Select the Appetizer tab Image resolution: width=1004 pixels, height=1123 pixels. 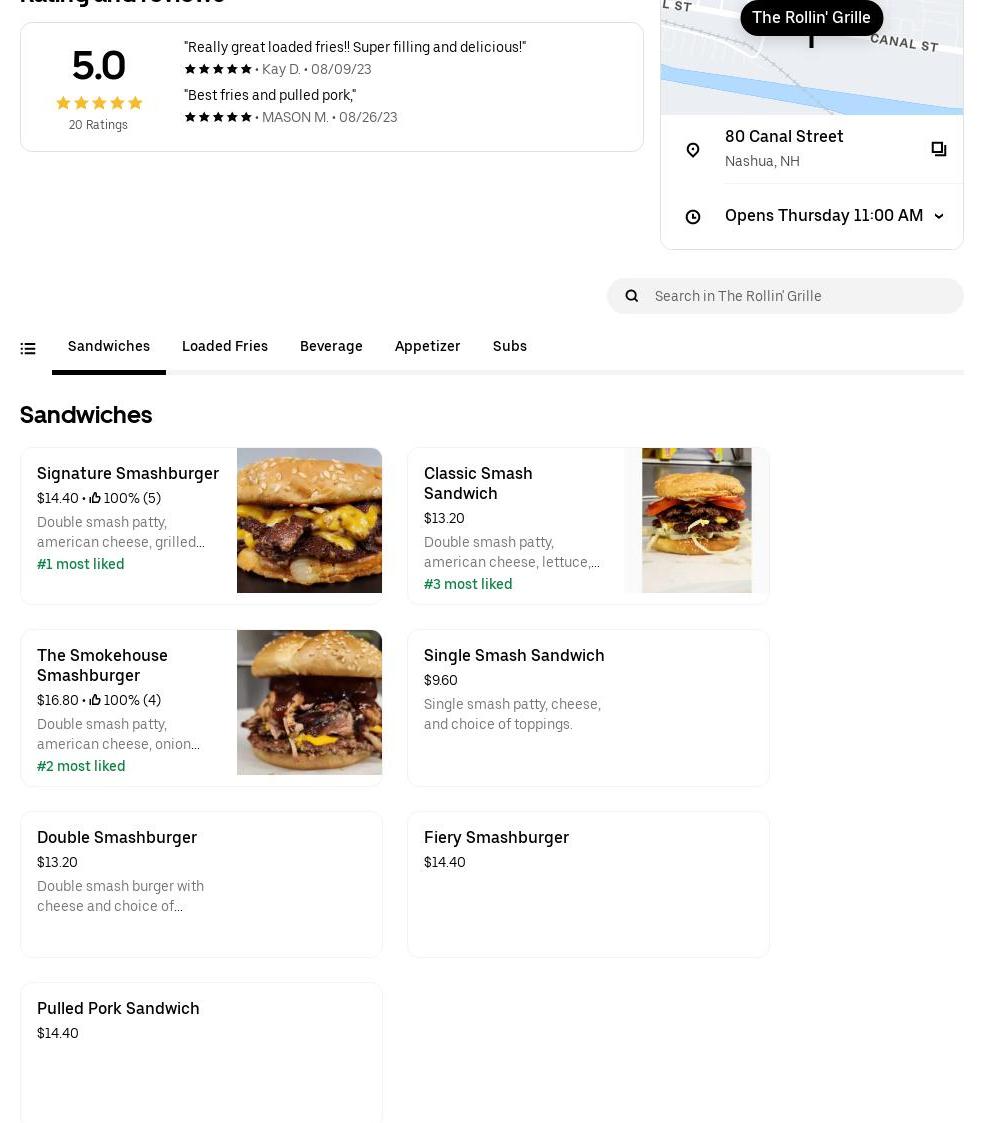tap(427, 346)
